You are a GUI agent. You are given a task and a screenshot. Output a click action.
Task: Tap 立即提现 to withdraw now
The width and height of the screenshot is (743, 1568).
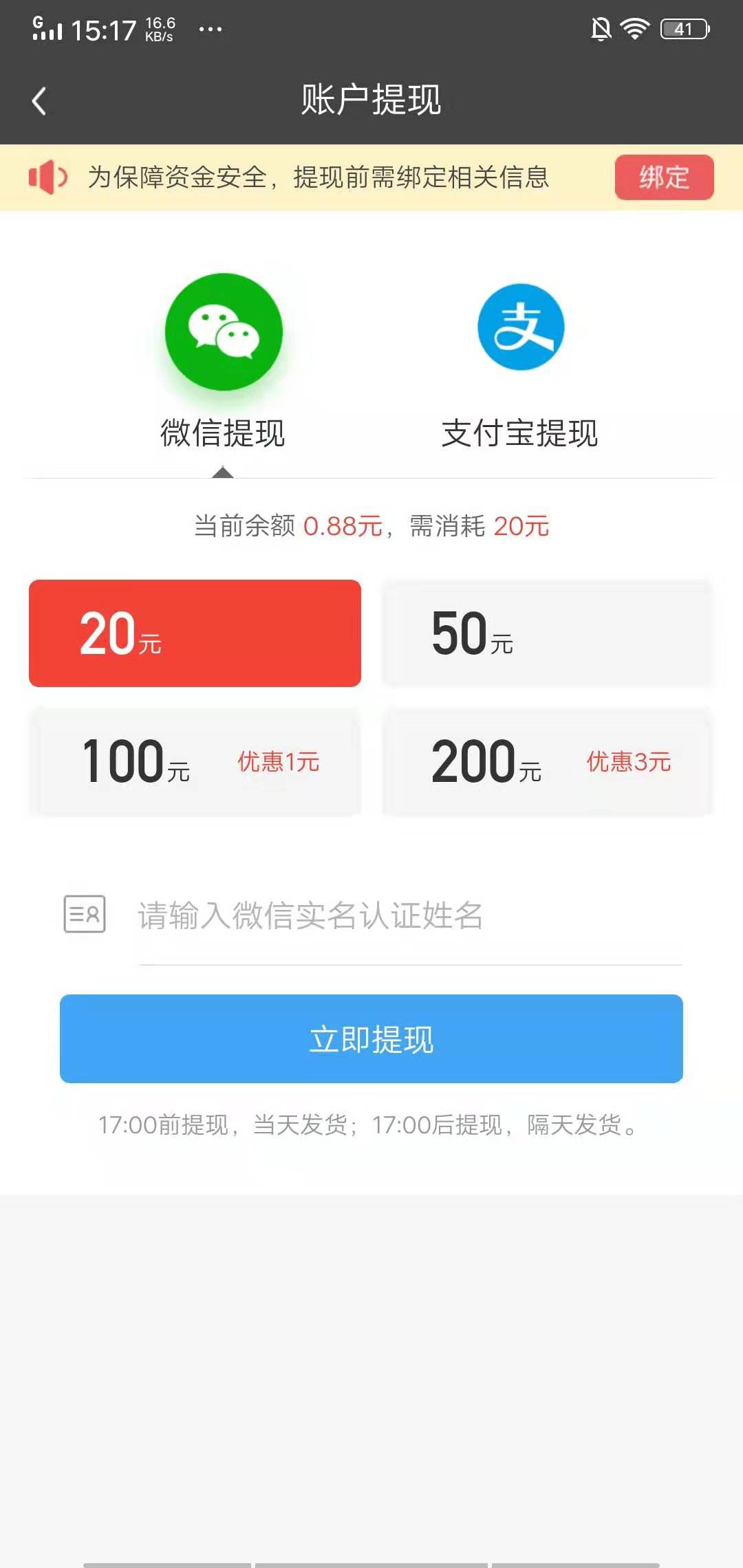(x=371, y=1040)
